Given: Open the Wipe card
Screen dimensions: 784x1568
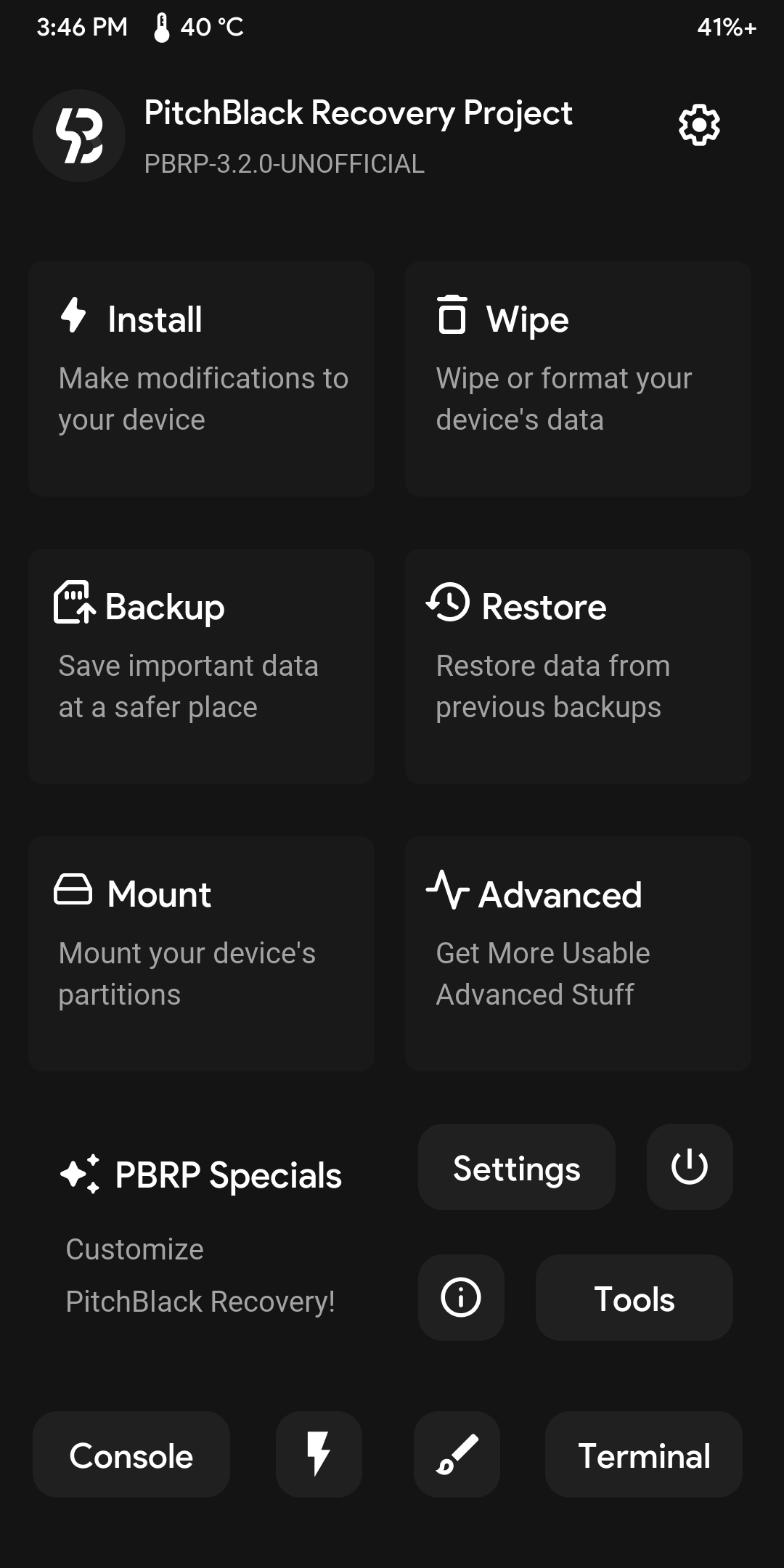Looking at the screenshot, I should 578,378.
